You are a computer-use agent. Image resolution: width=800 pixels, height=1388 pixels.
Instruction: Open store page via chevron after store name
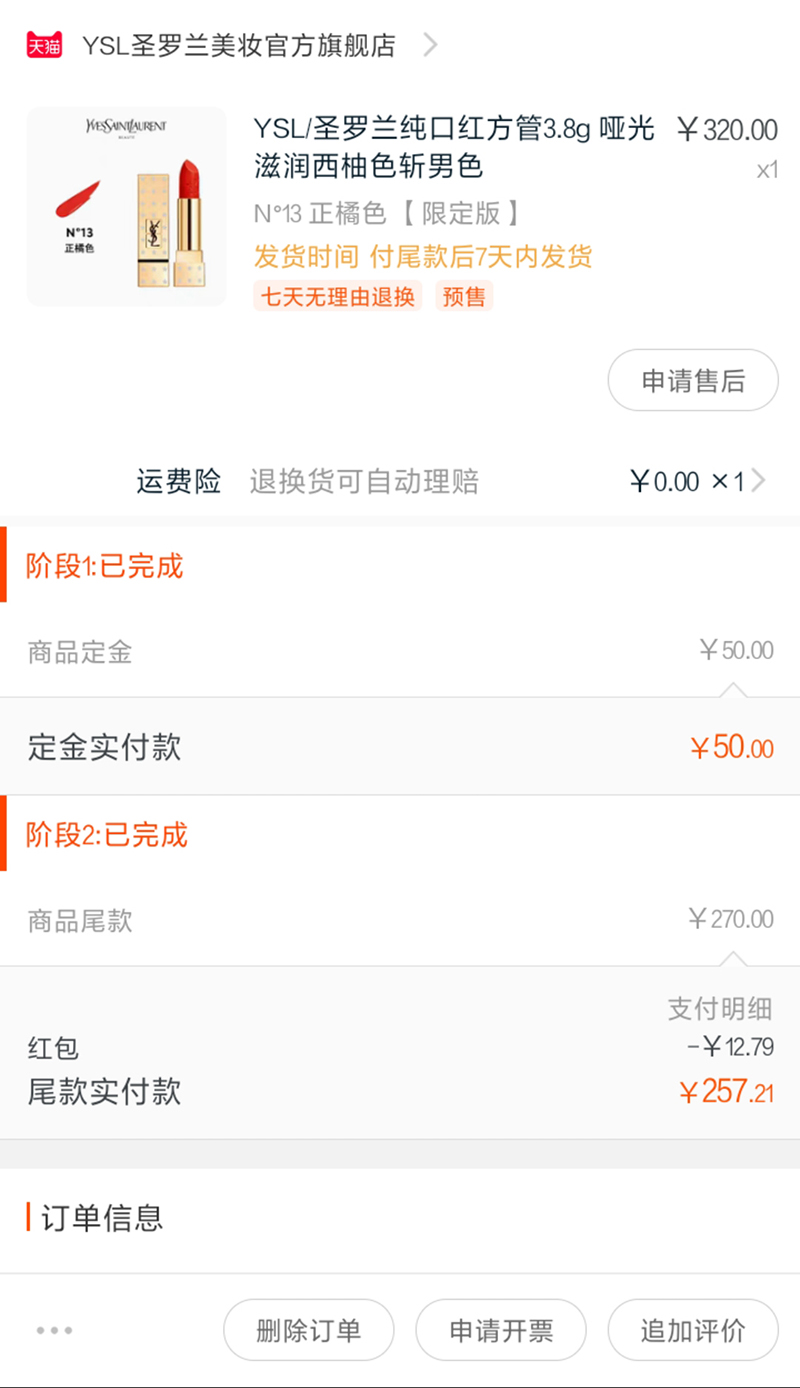pos(430,44)
